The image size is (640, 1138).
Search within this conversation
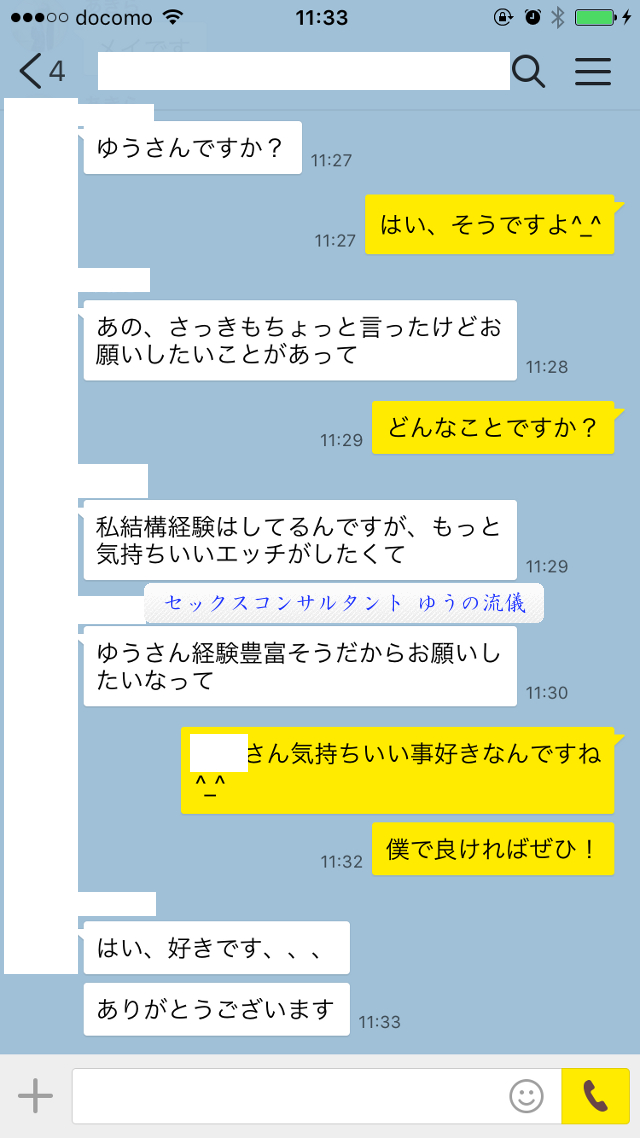(528, 72)
